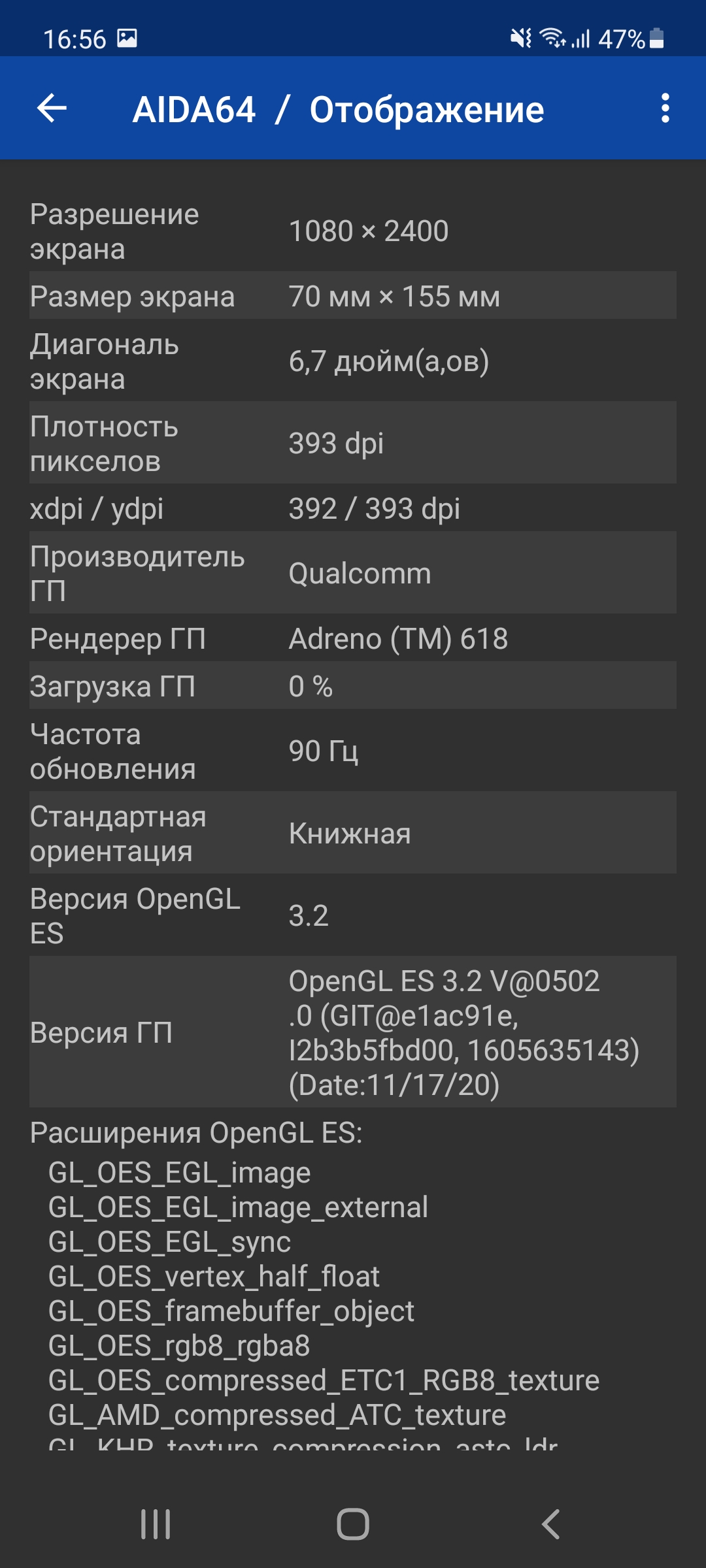Open recent apps from the navigation bar
The width and height of the screenshot is (706, 1568).
[x=156, y=1524]
